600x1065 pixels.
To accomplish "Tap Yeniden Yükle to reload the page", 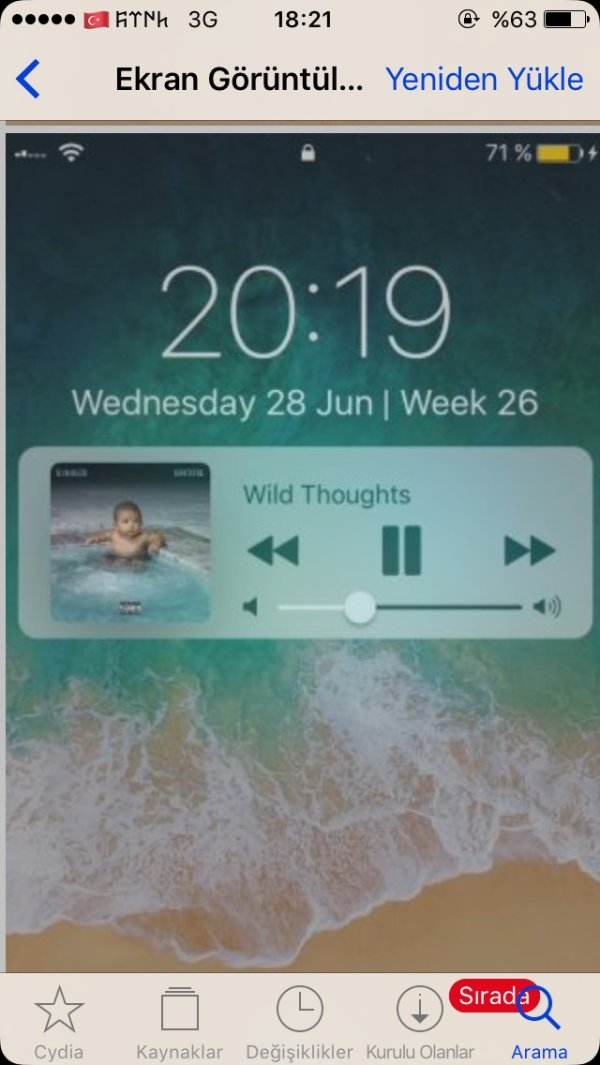I will pos(484,79).
